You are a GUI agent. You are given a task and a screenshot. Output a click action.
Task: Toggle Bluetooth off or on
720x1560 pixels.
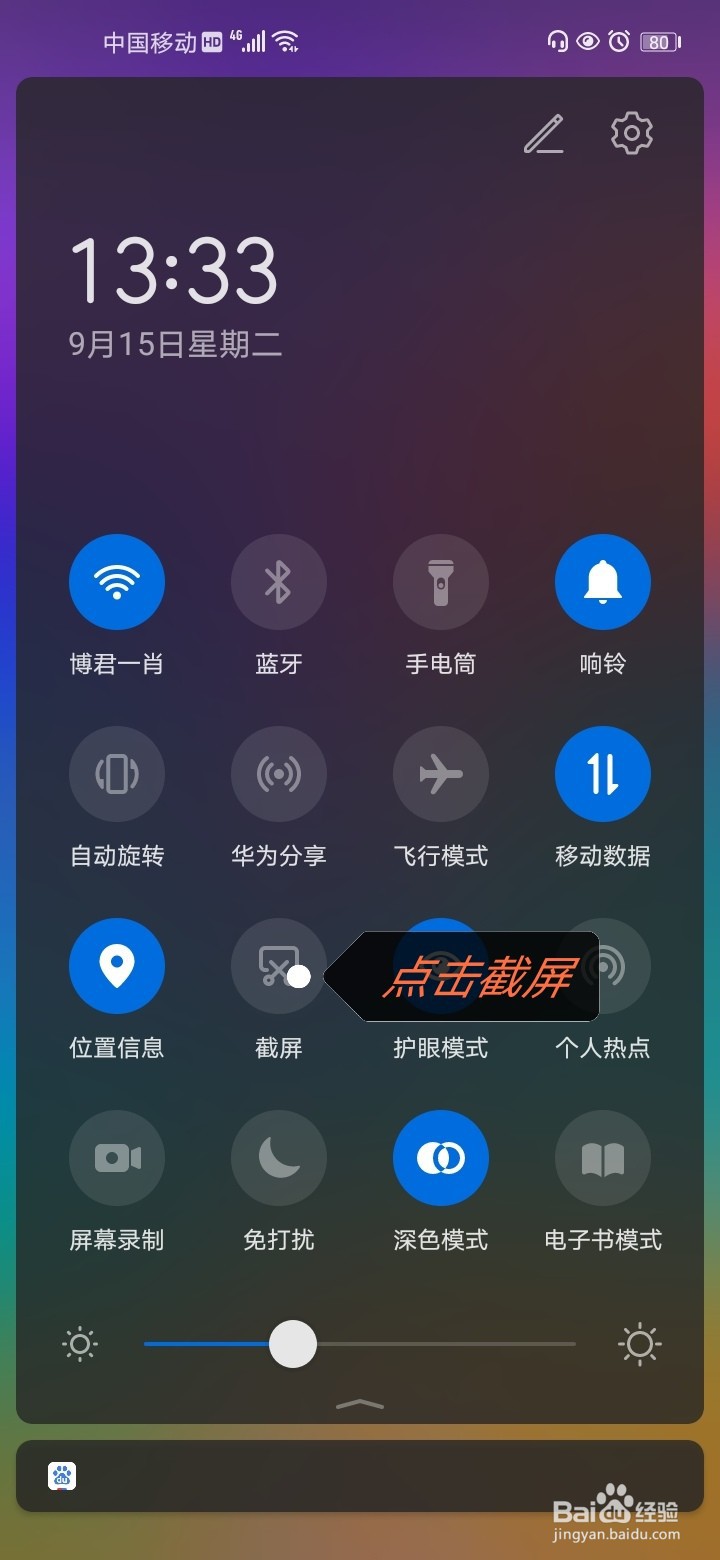click(279, 581)
